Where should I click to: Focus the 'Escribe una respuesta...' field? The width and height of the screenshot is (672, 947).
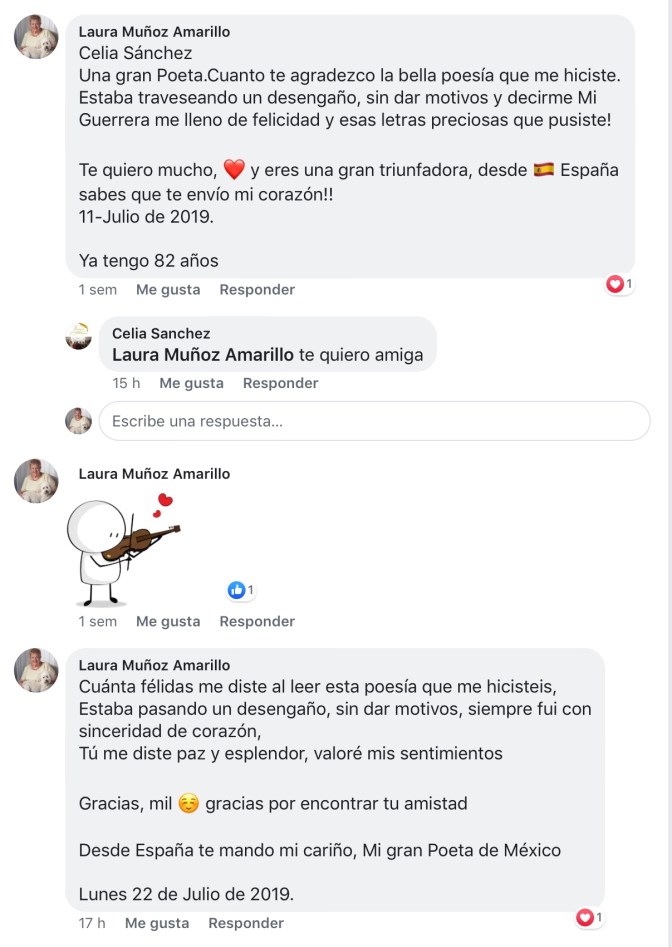[374, 421]
